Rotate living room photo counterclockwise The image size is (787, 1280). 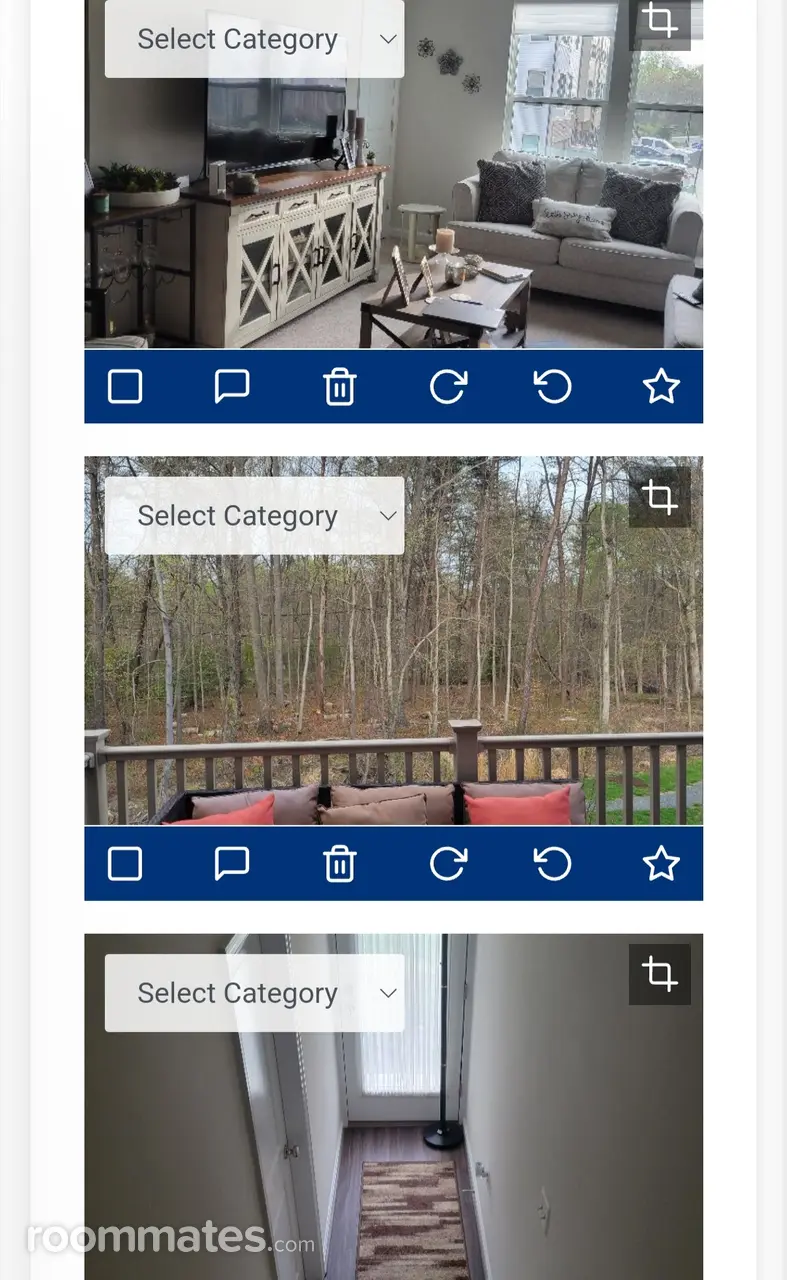point(553,386)
